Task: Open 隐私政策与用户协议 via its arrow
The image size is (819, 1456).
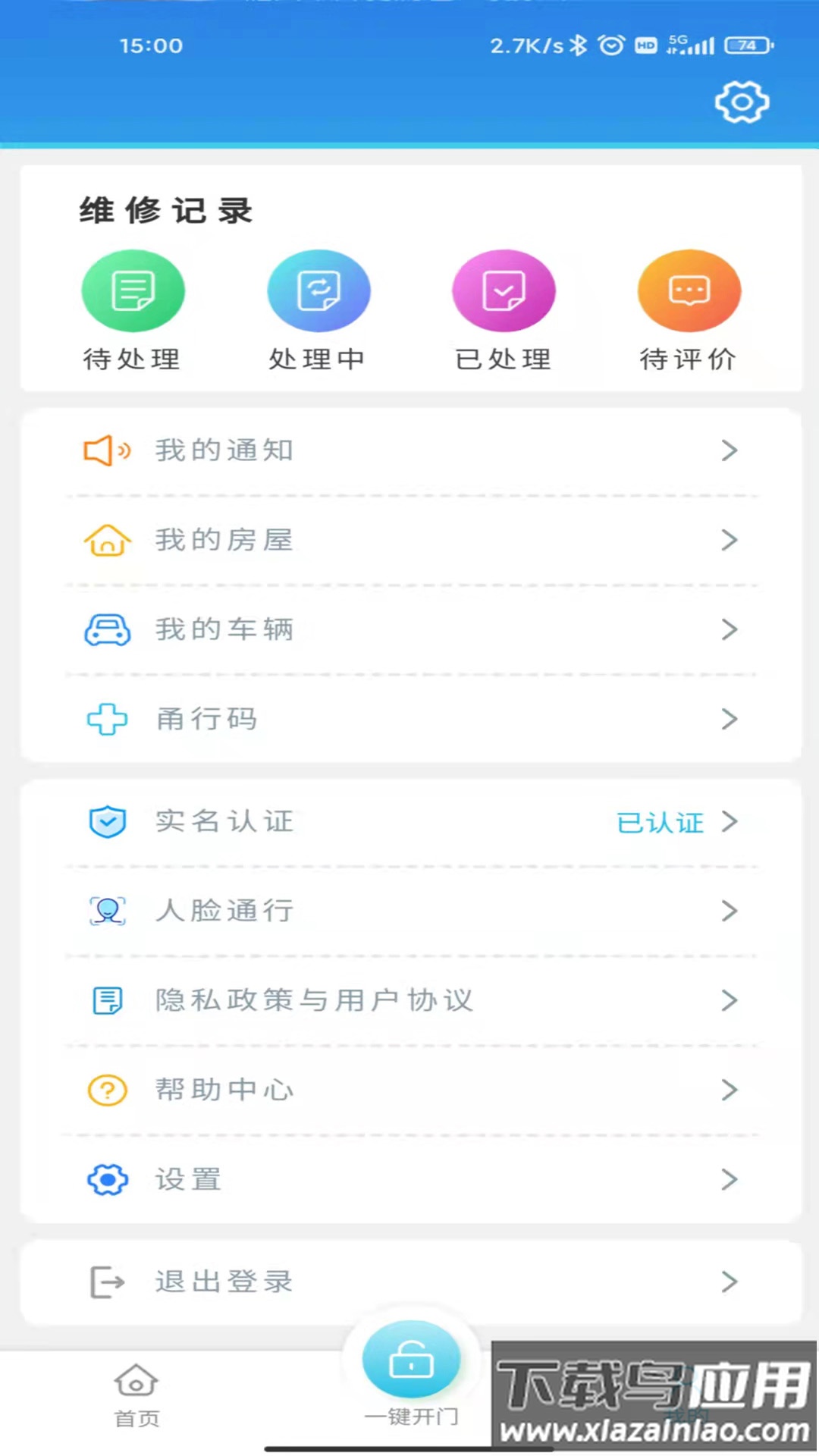Action: (x=730, y=1000)
